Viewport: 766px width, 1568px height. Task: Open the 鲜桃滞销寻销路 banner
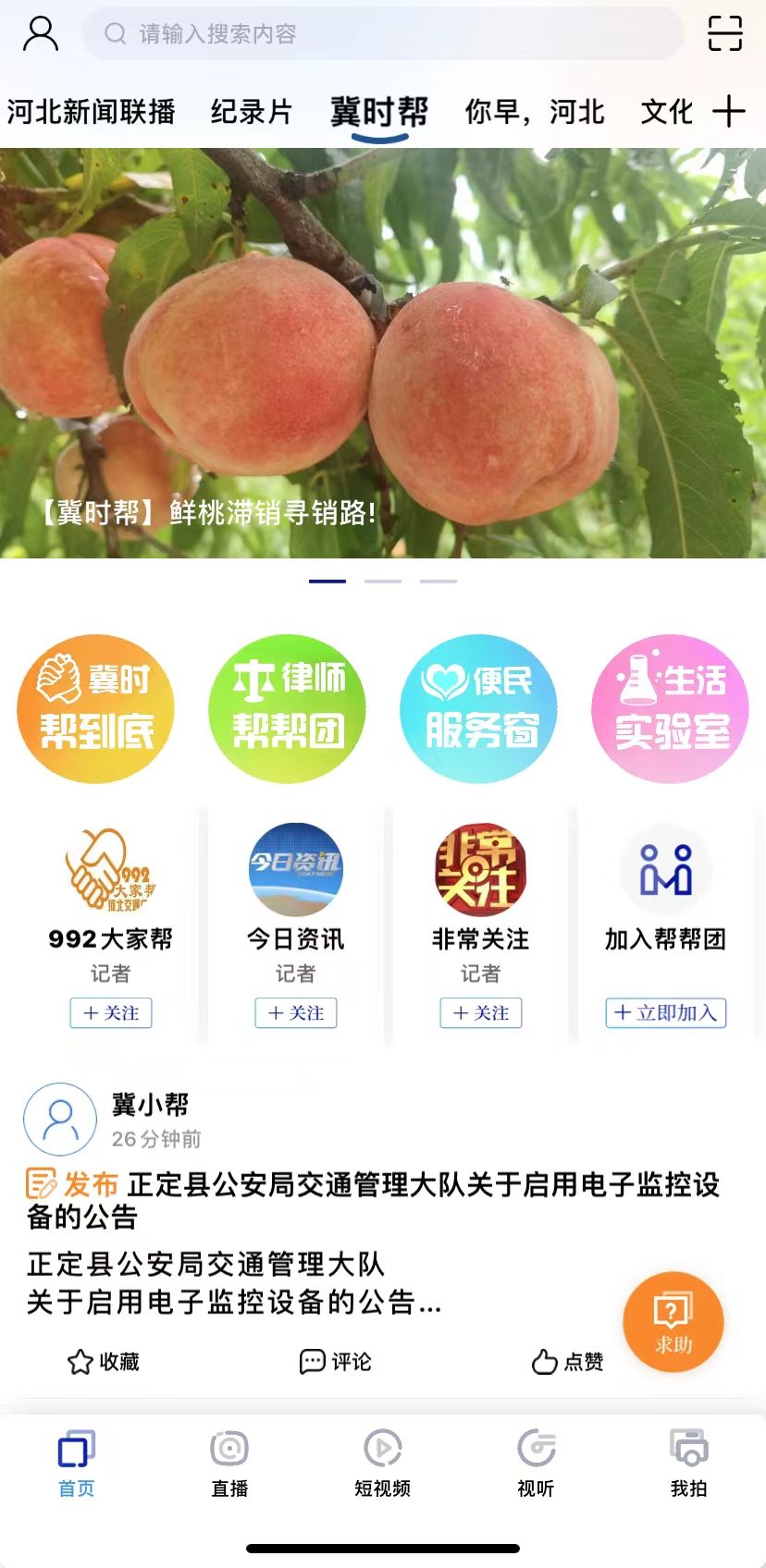(383, 353)
